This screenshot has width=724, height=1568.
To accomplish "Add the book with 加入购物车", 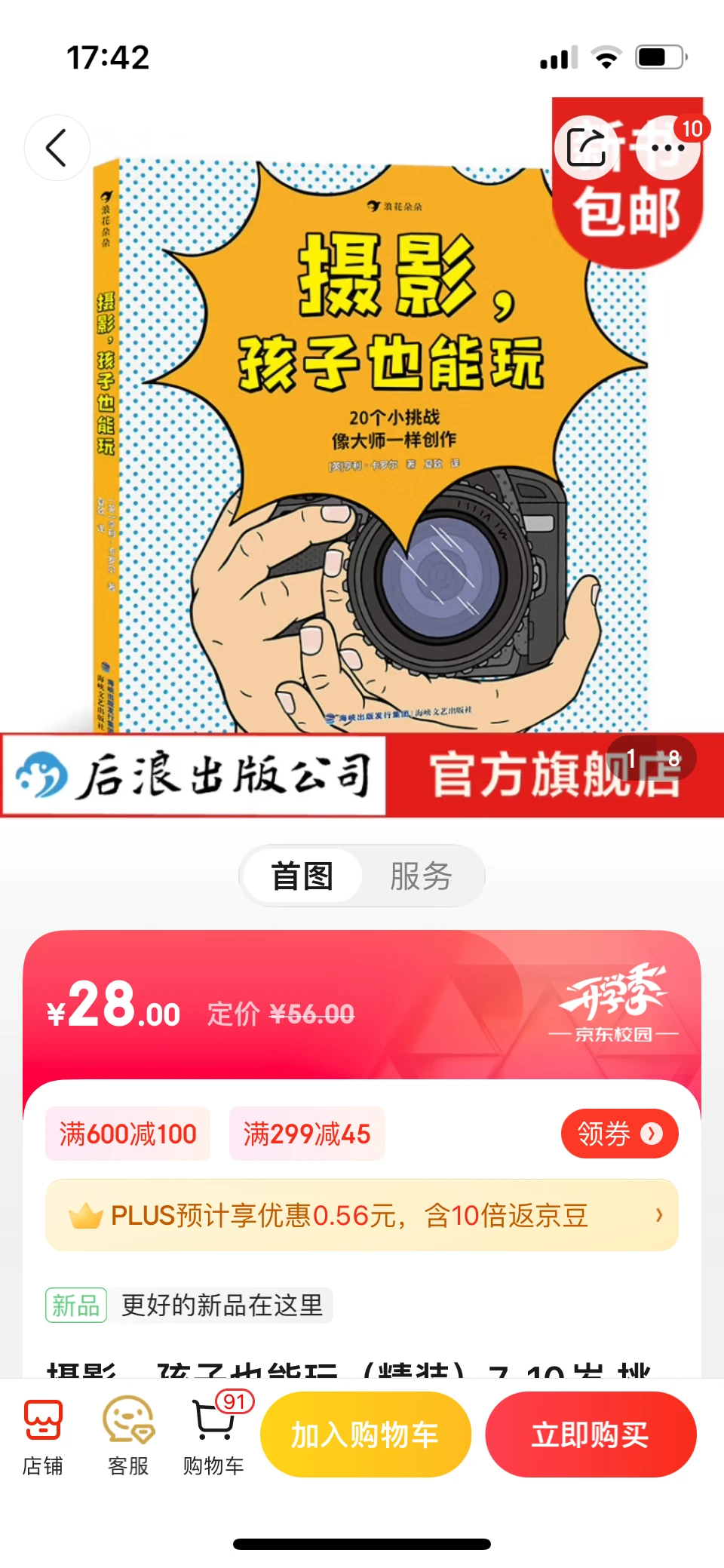I will (x=366, y=1435).
